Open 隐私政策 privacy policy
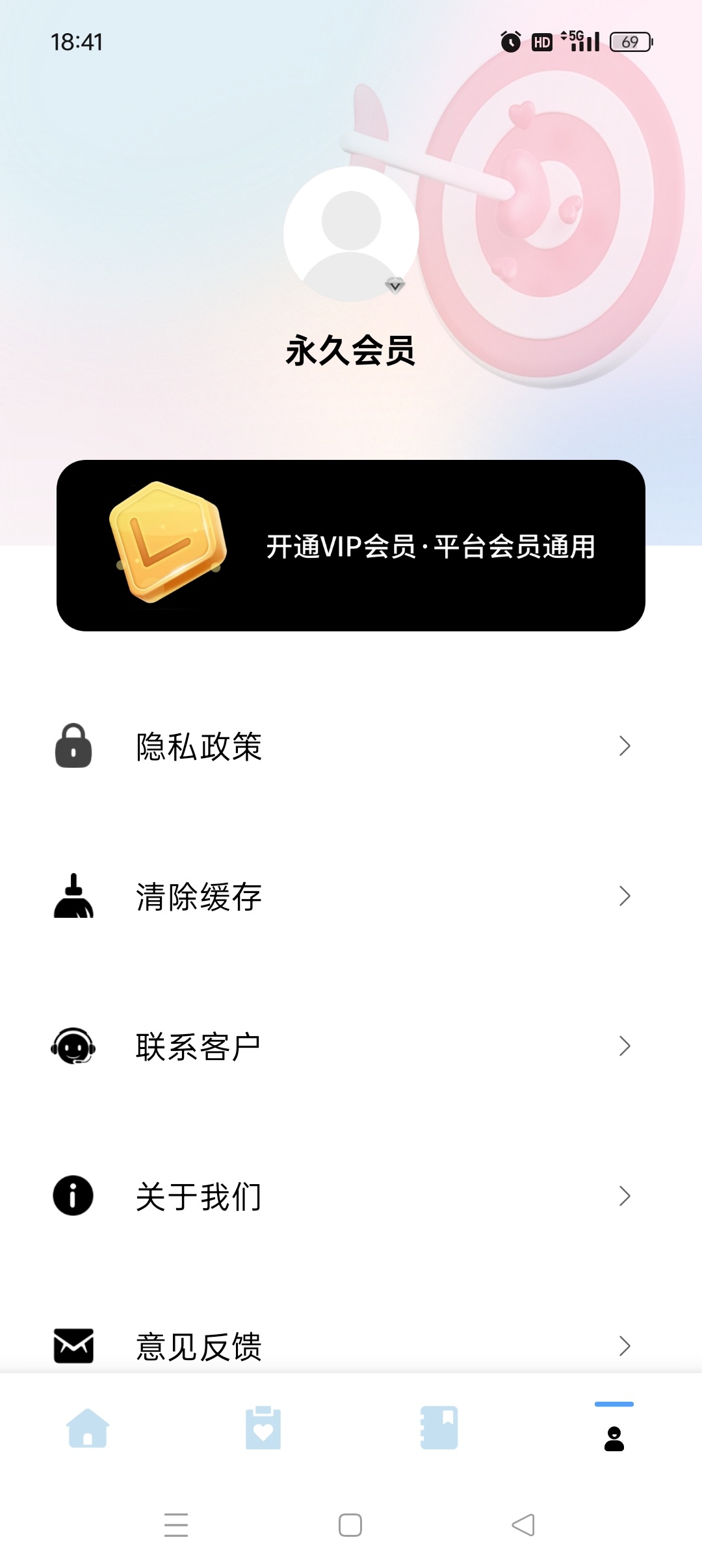Viewport: 702px width, 1568px height. 351,746
